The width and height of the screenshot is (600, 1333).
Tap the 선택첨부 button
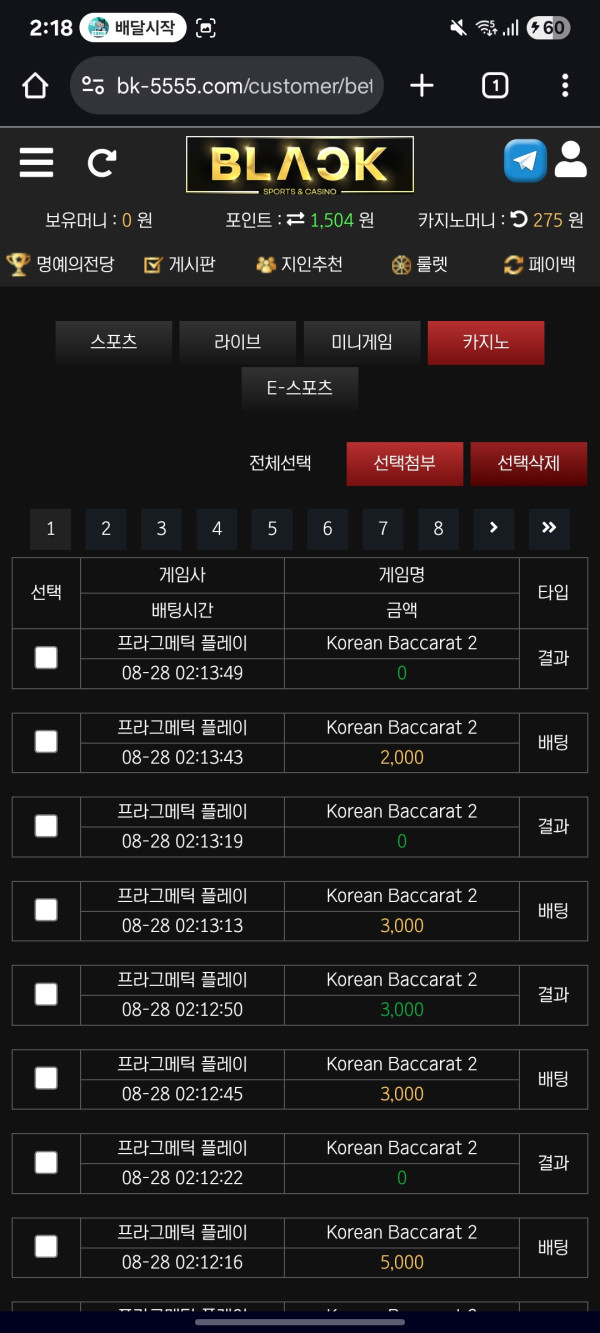click(x=405, y=463)
